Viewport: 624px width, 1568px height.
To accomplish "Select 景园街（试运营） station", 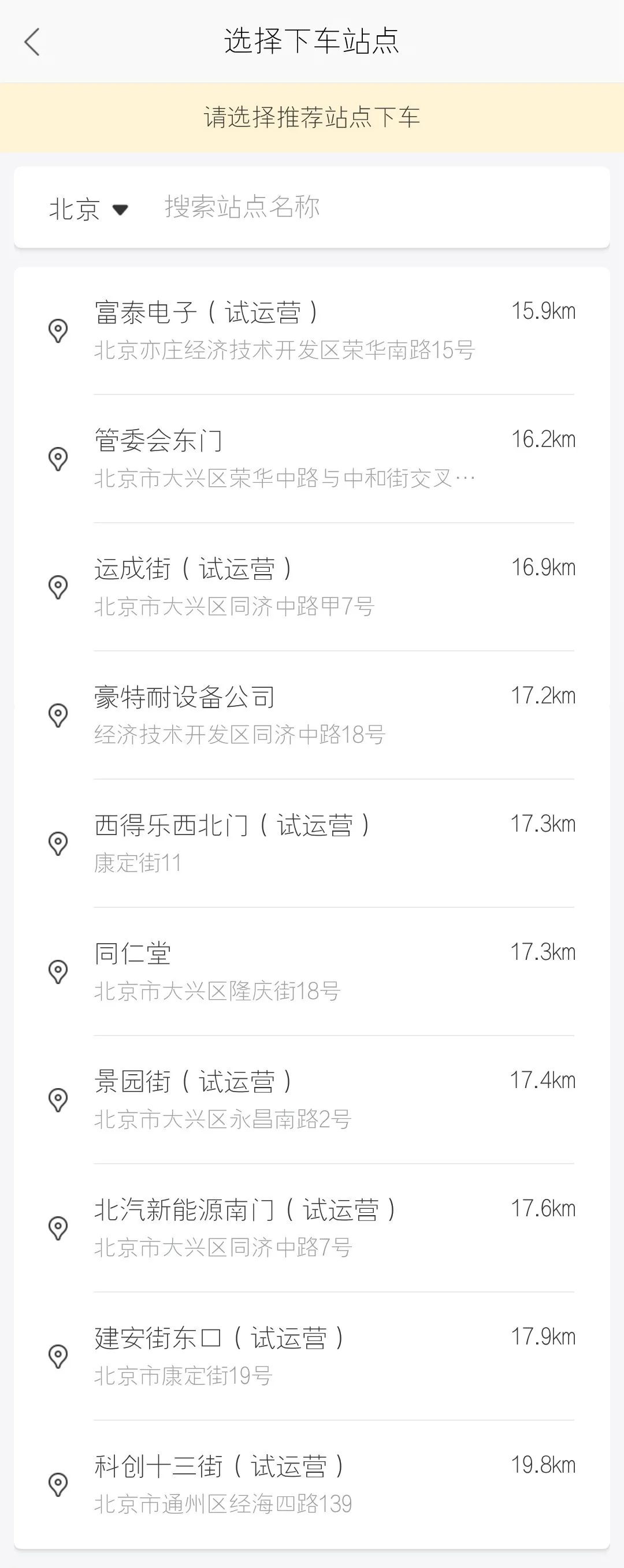I will 310,1099.
